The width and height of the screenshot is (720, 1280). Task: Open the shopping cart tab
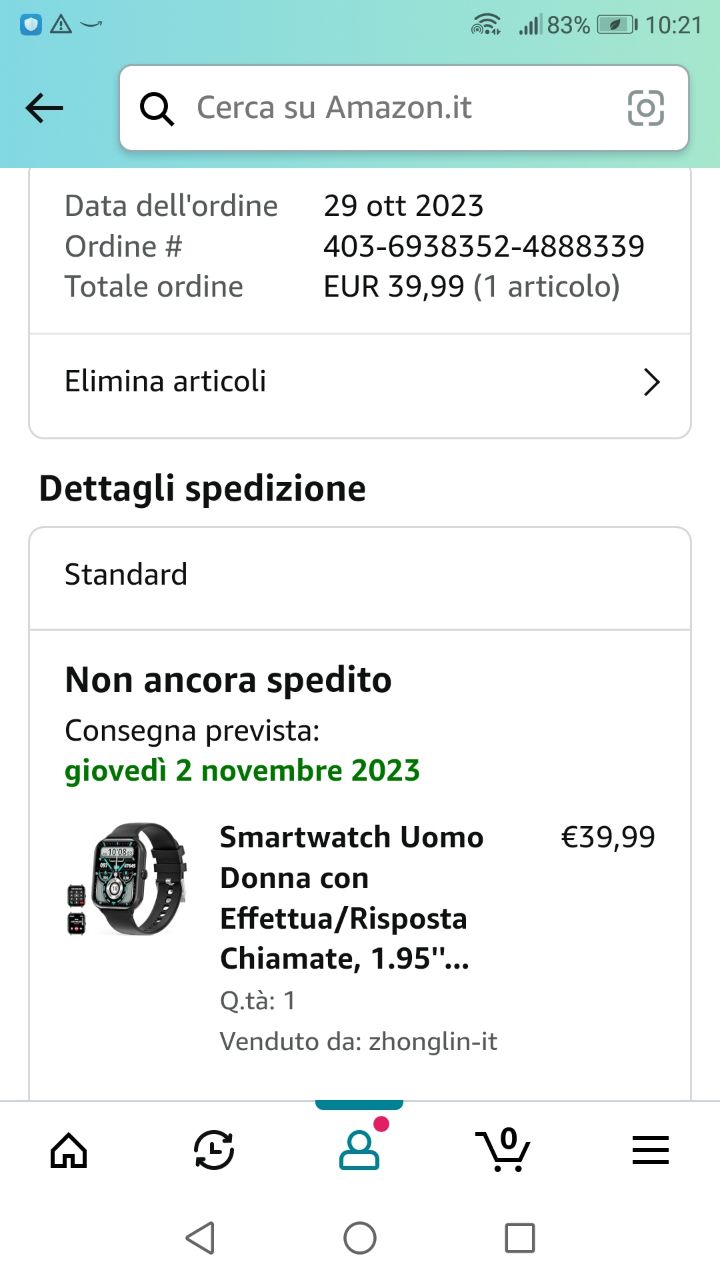(503, 1150)
